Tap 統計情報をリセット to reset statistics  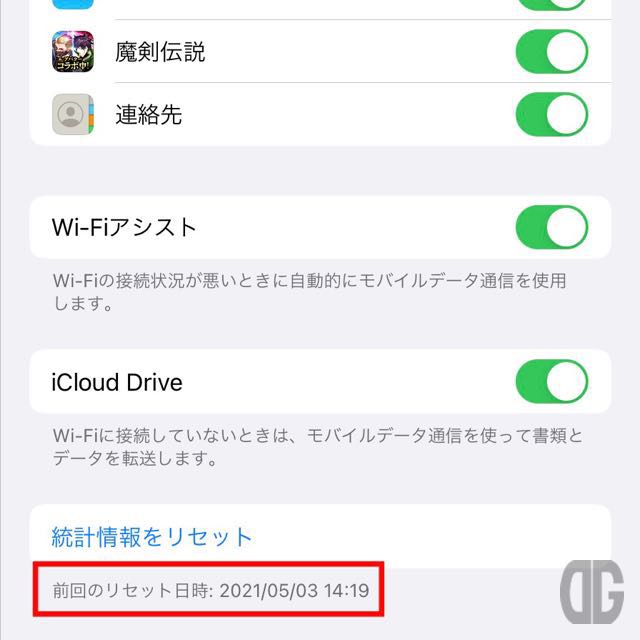(152, 536)
